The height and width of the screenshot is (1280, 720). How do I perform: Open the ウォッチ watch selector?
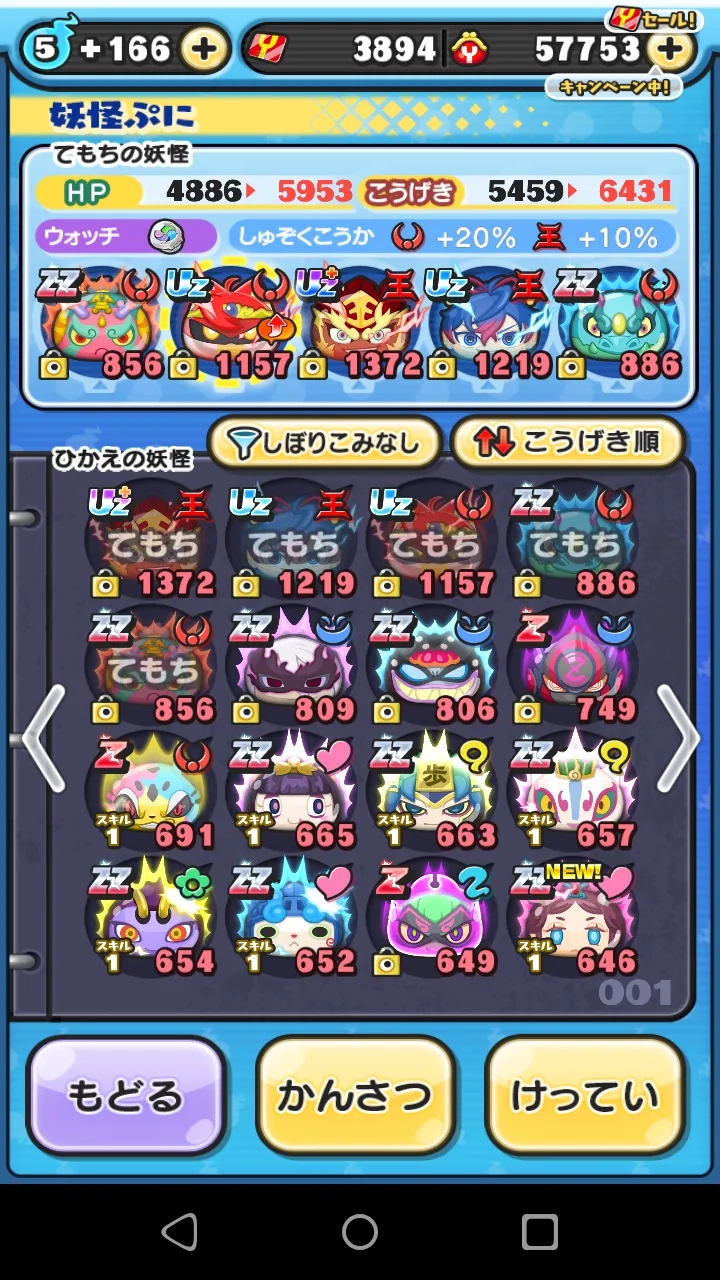pyautogui.click(x=126, y=237)
